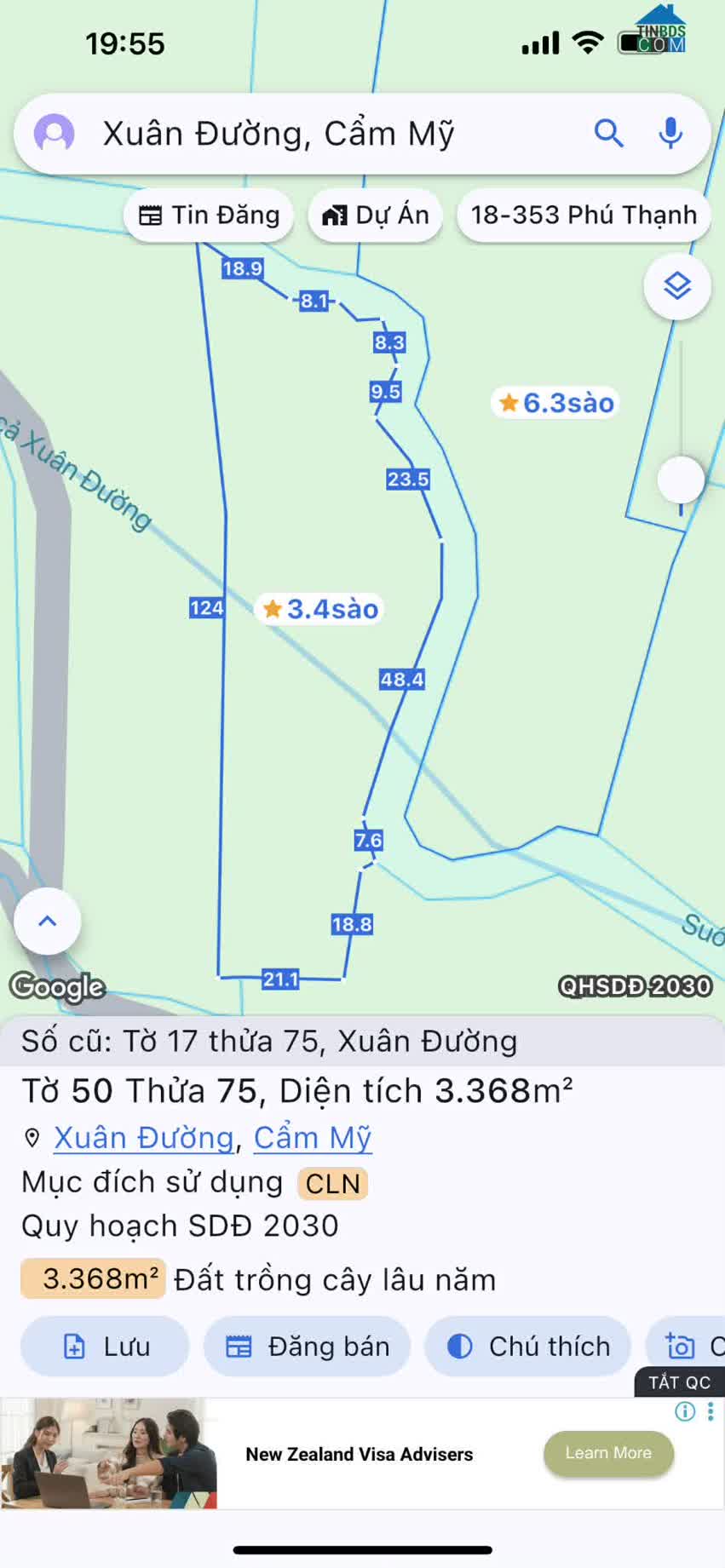Add a note with Chú thích
The image size is (725, 1568).
coord(528,1347)
